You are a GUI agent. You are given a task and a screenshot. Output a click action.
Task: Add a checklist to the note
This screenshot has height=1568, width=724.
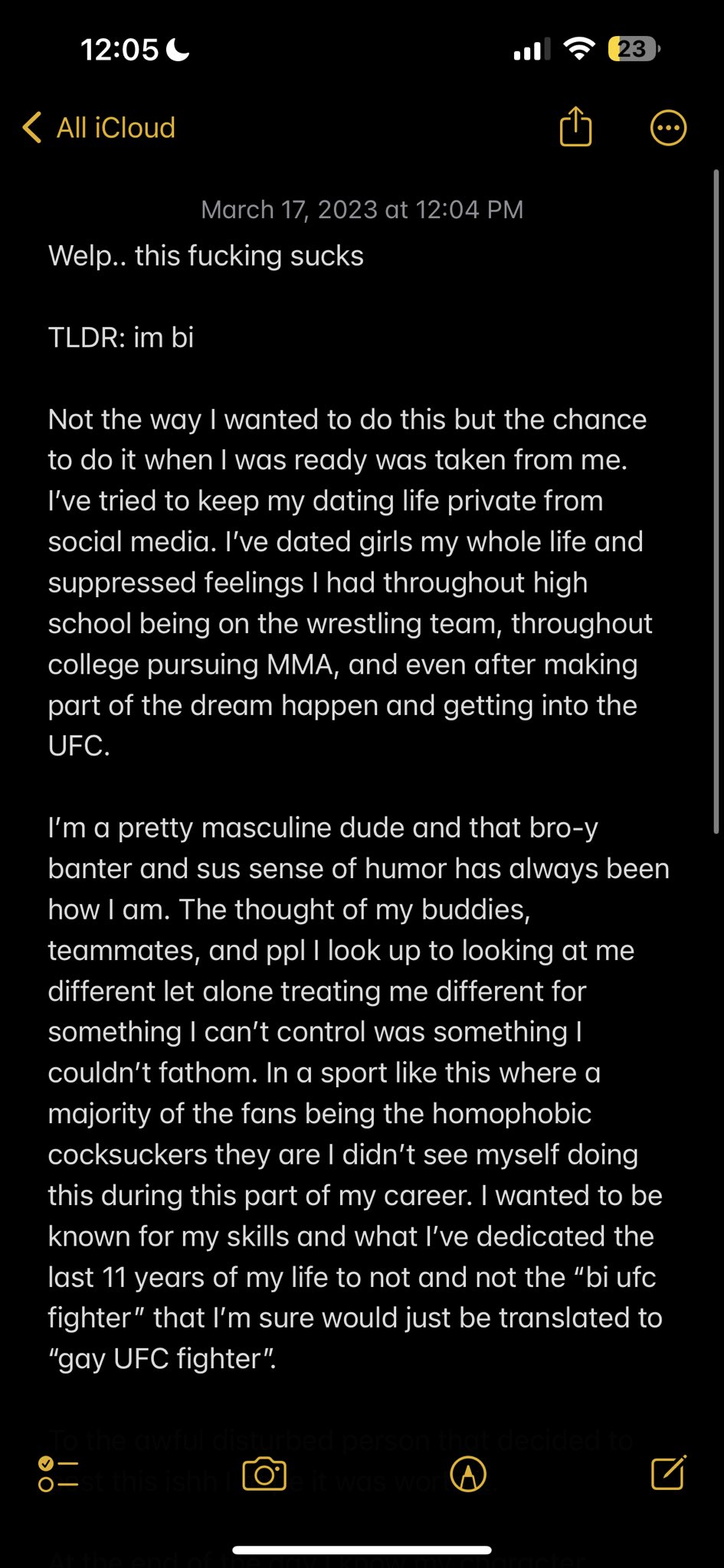coord(58,1474)
